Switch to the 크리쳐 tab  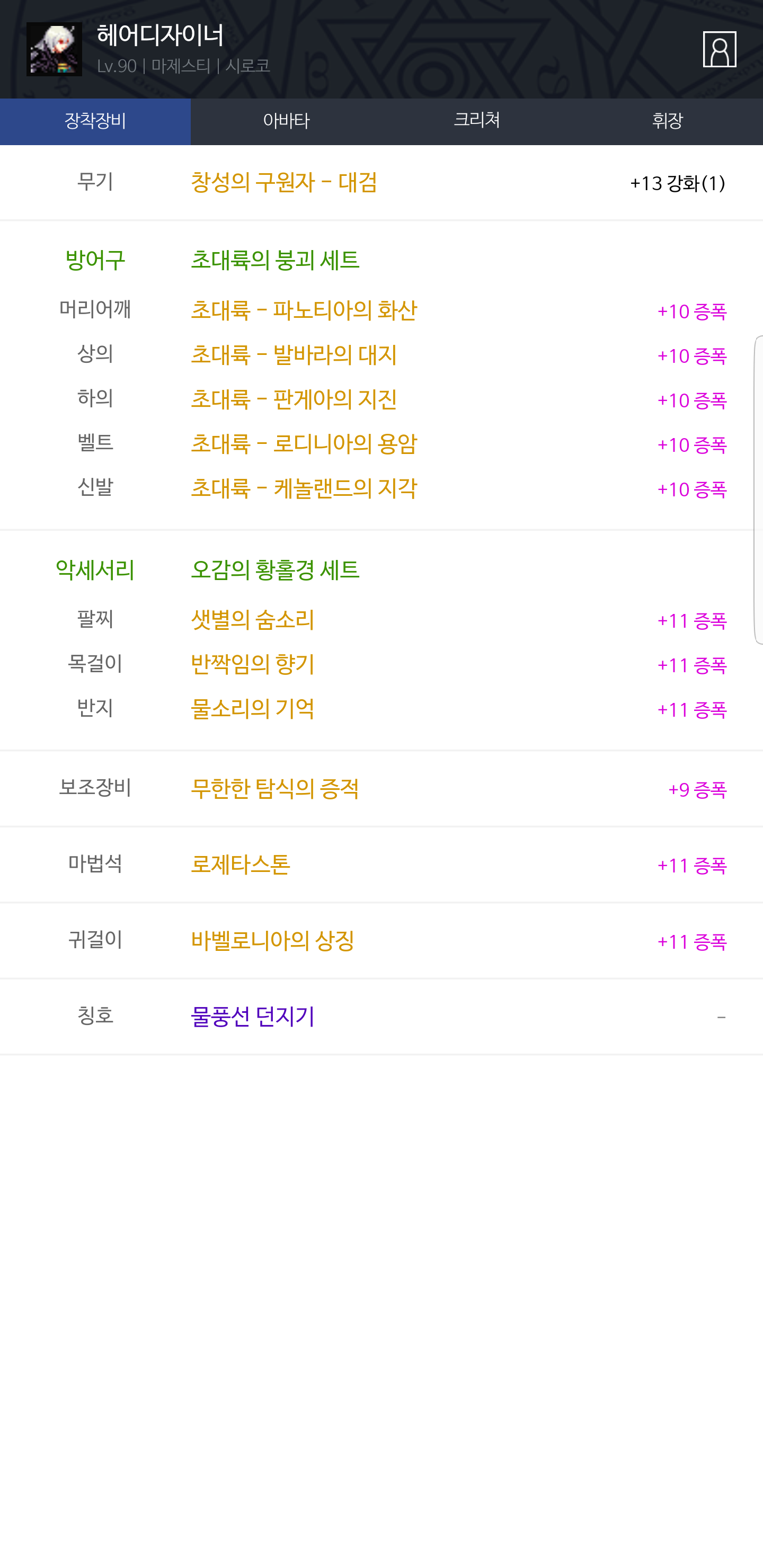477,121
